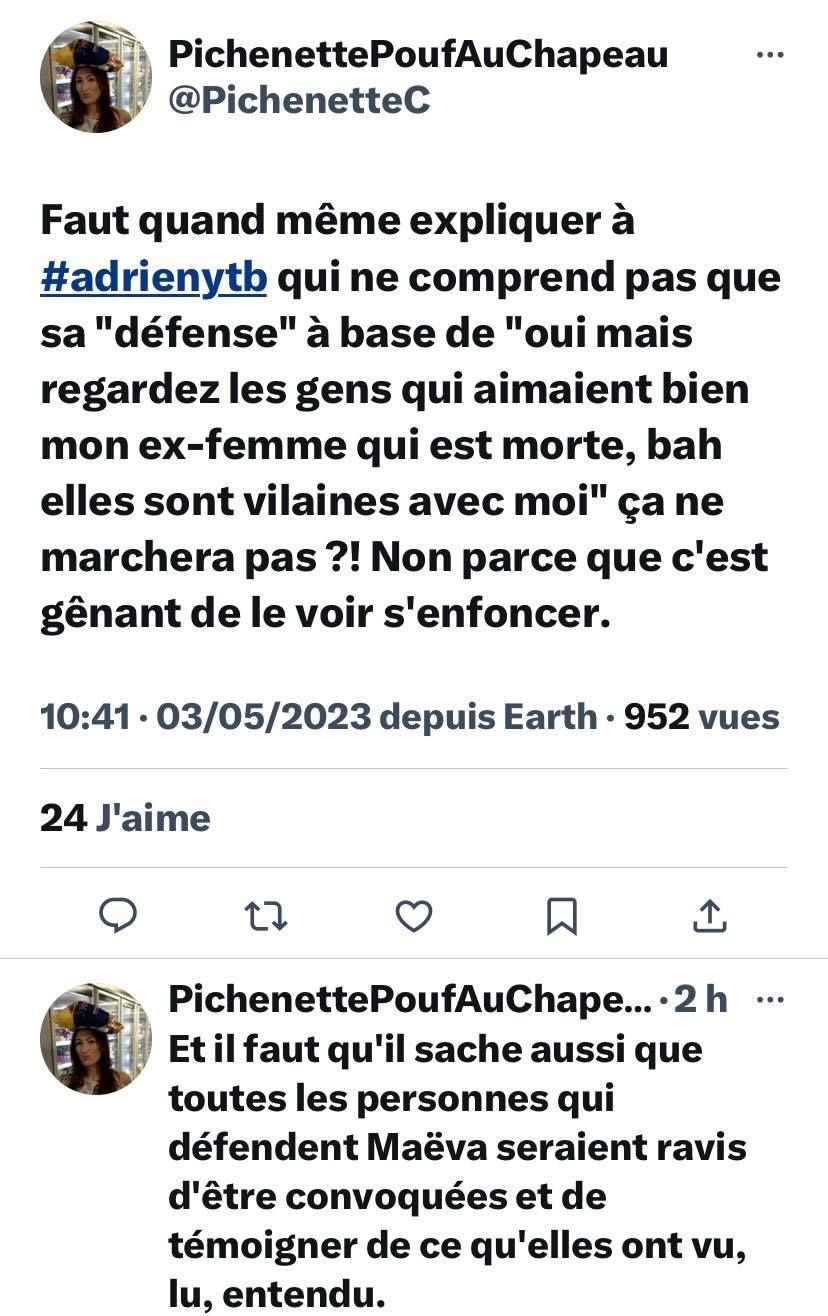The image size is (828, 1316).
Task: Open the author's avatar on the reply
Action: (x=95, y=1037)
